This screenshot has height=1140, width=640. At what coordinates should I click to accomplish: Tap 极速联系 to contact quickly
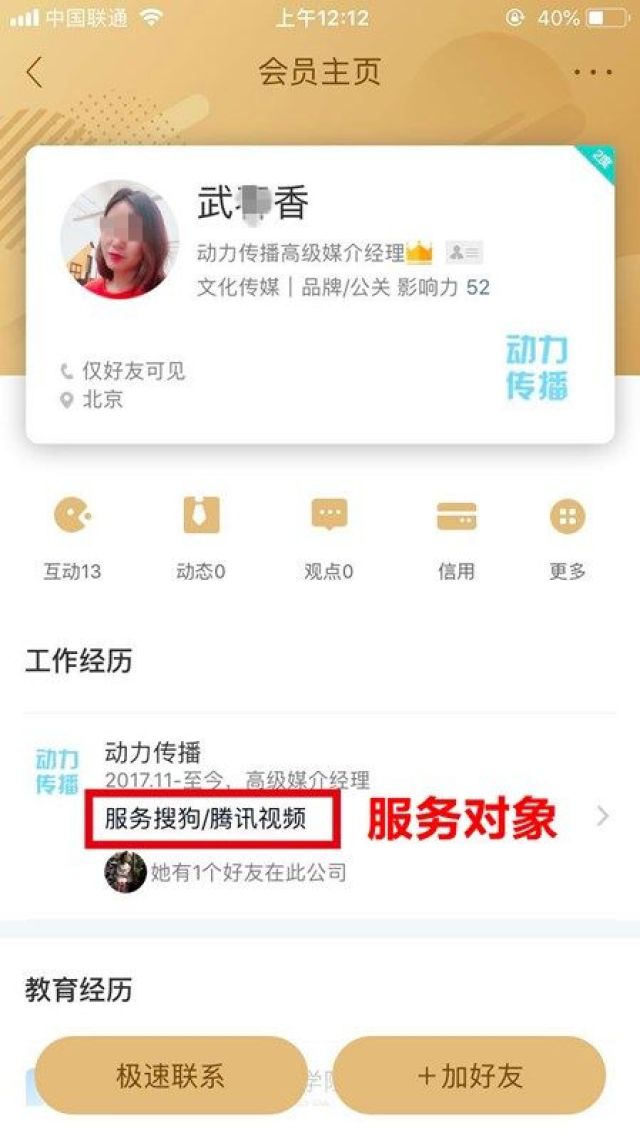171,1076
